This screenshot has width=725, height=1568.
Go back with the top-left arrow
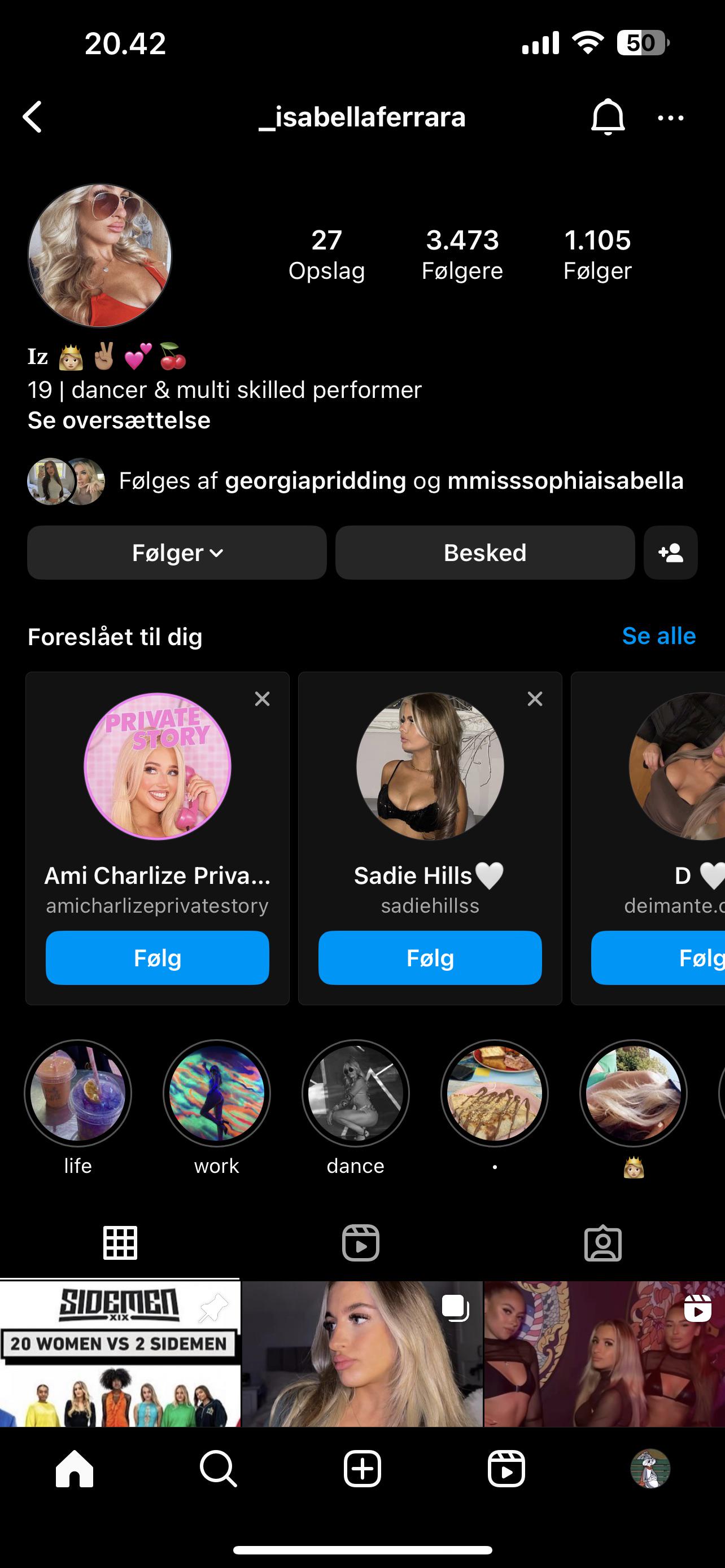tap(33, 116)
